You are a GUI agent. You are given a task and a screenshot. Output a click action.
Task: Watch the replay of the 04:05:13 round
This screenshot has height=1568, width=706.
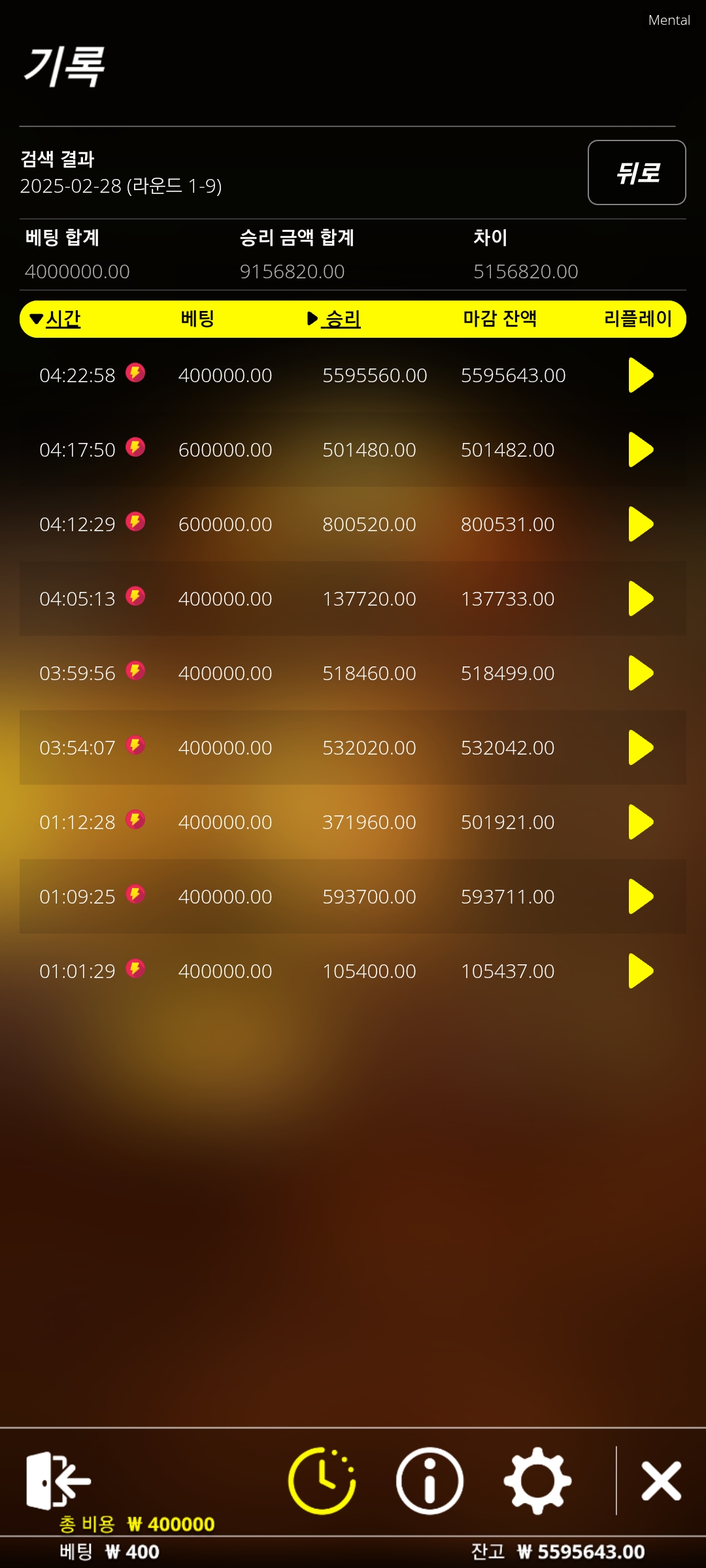tap(641, 598)
